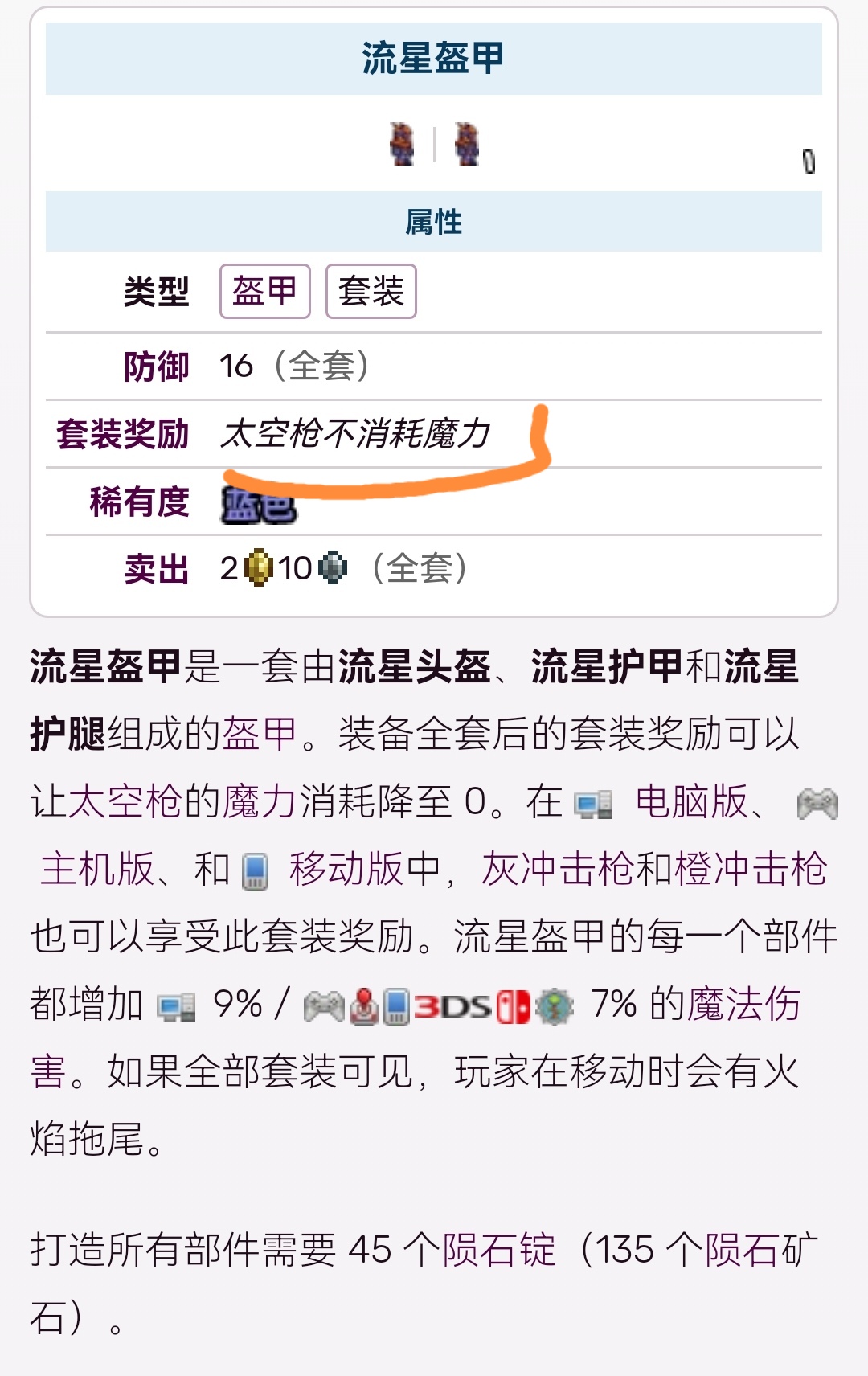Open the 防御 attribute link
This screenshot has width=868, height=1376.
(156, 367)
